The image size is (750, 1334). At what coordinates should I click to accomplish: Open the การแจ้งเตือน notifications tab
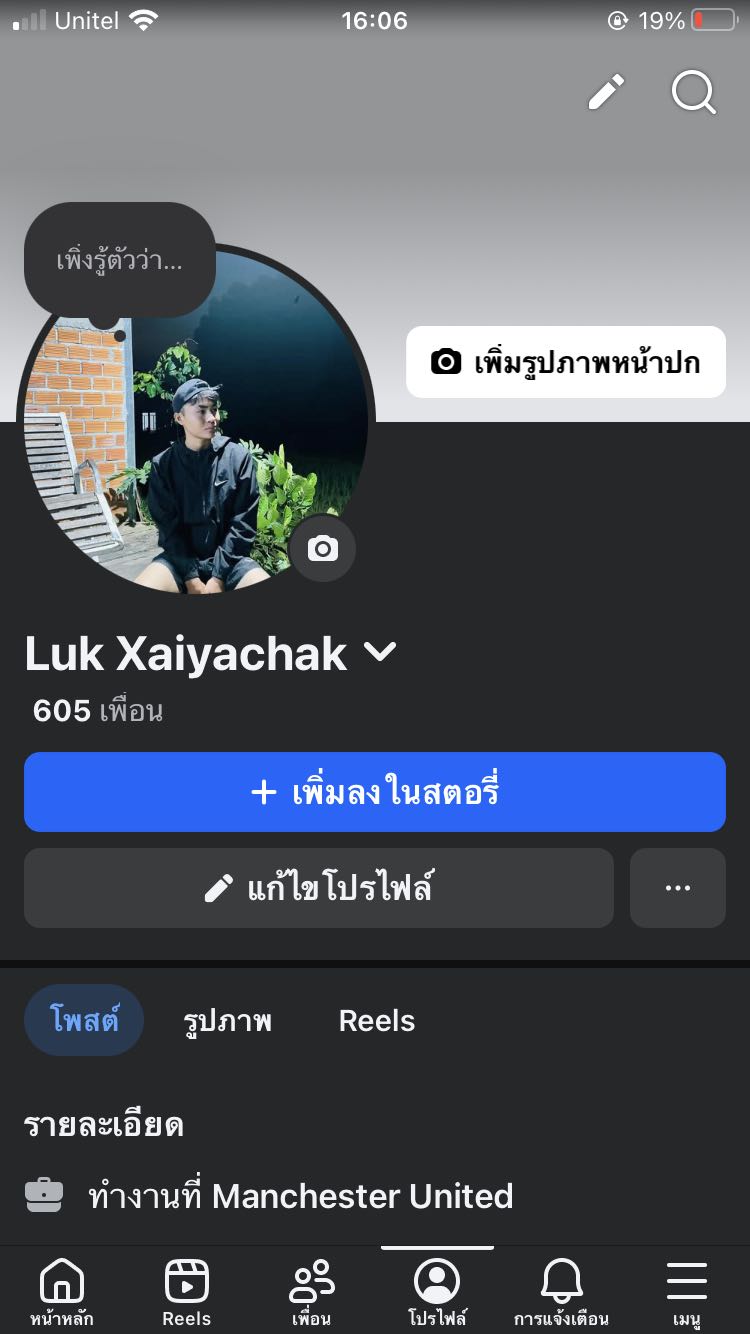(x=561, y=1292)
